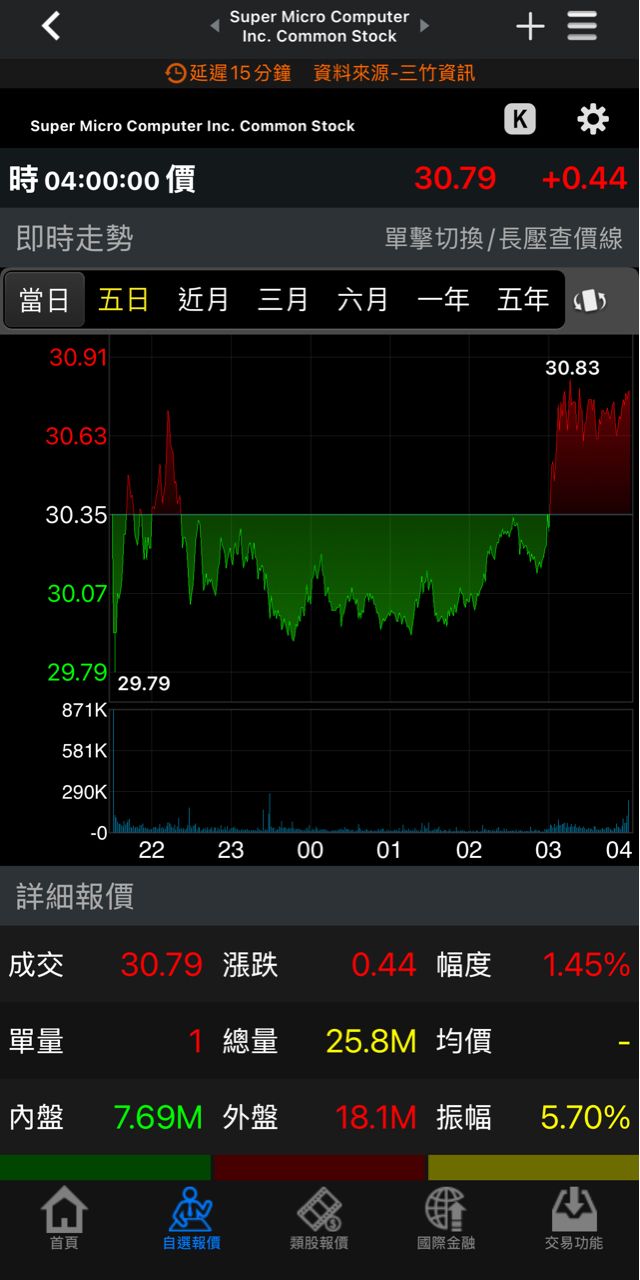
Task: Show the 三月 chart range
Action: pyautogui.click(x=283, y=299)
